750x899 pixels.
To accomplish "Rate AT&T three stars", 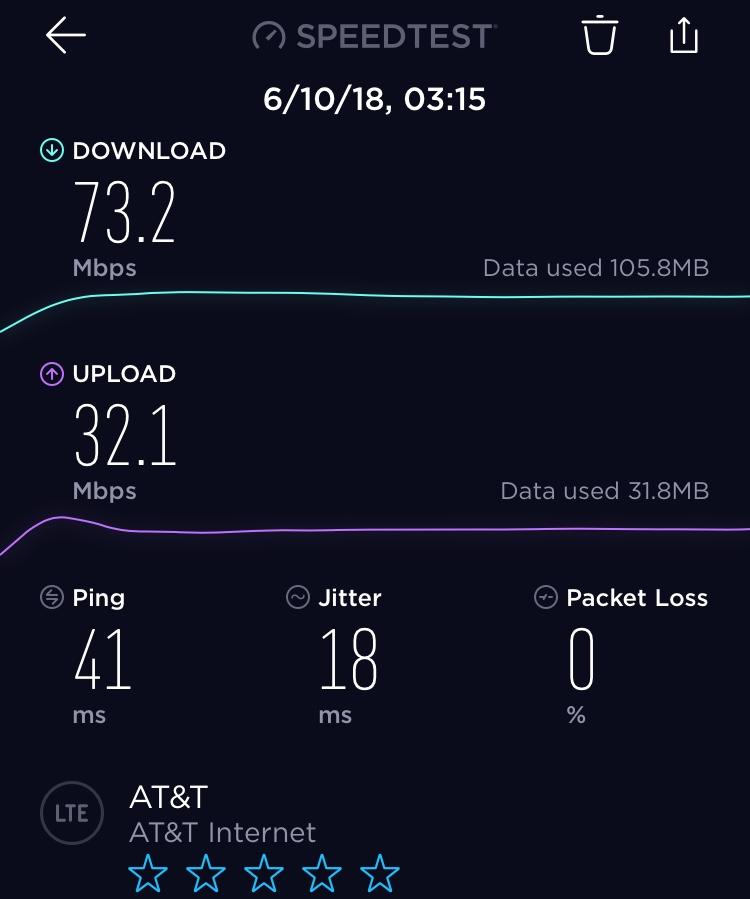I will 265,874.
